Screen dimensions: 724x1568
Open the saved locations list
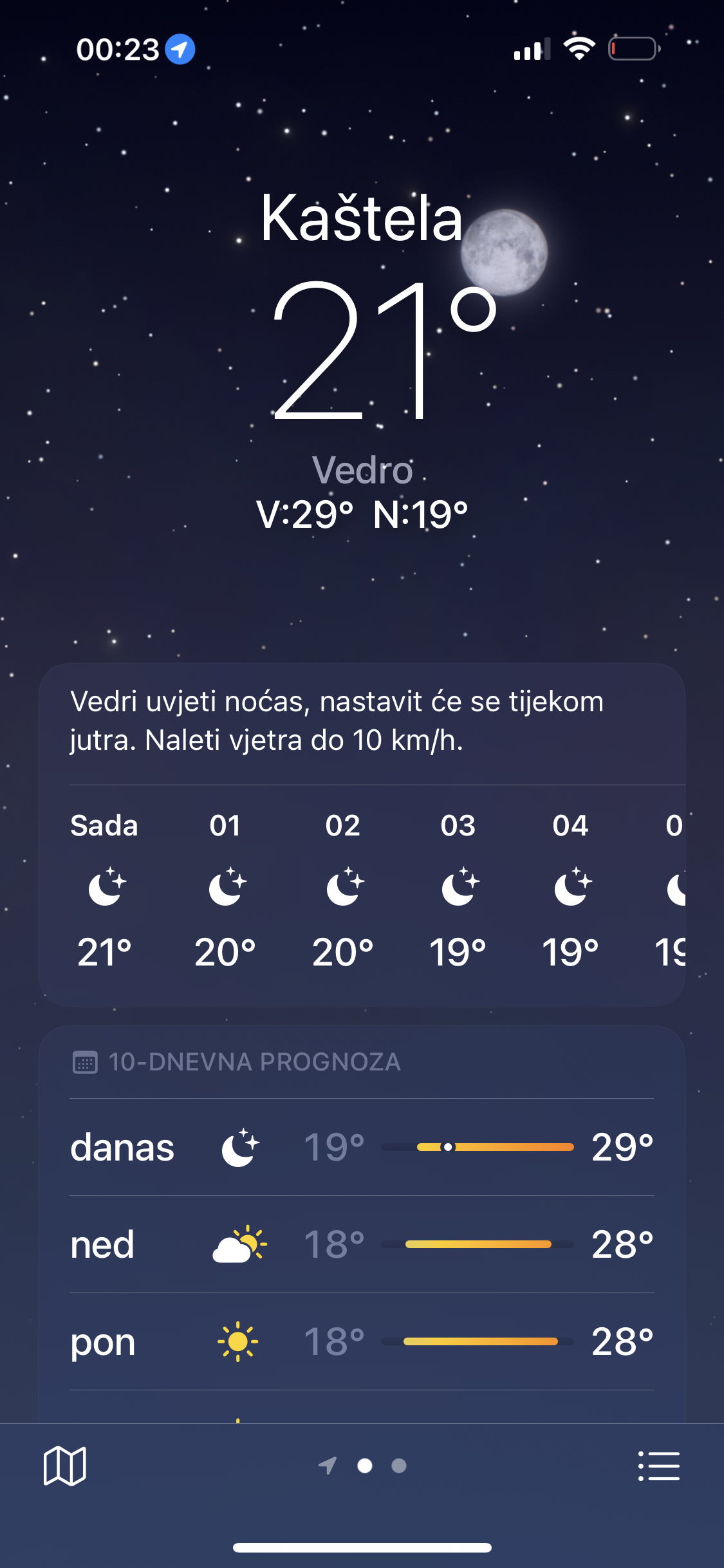coord(658,1466)
